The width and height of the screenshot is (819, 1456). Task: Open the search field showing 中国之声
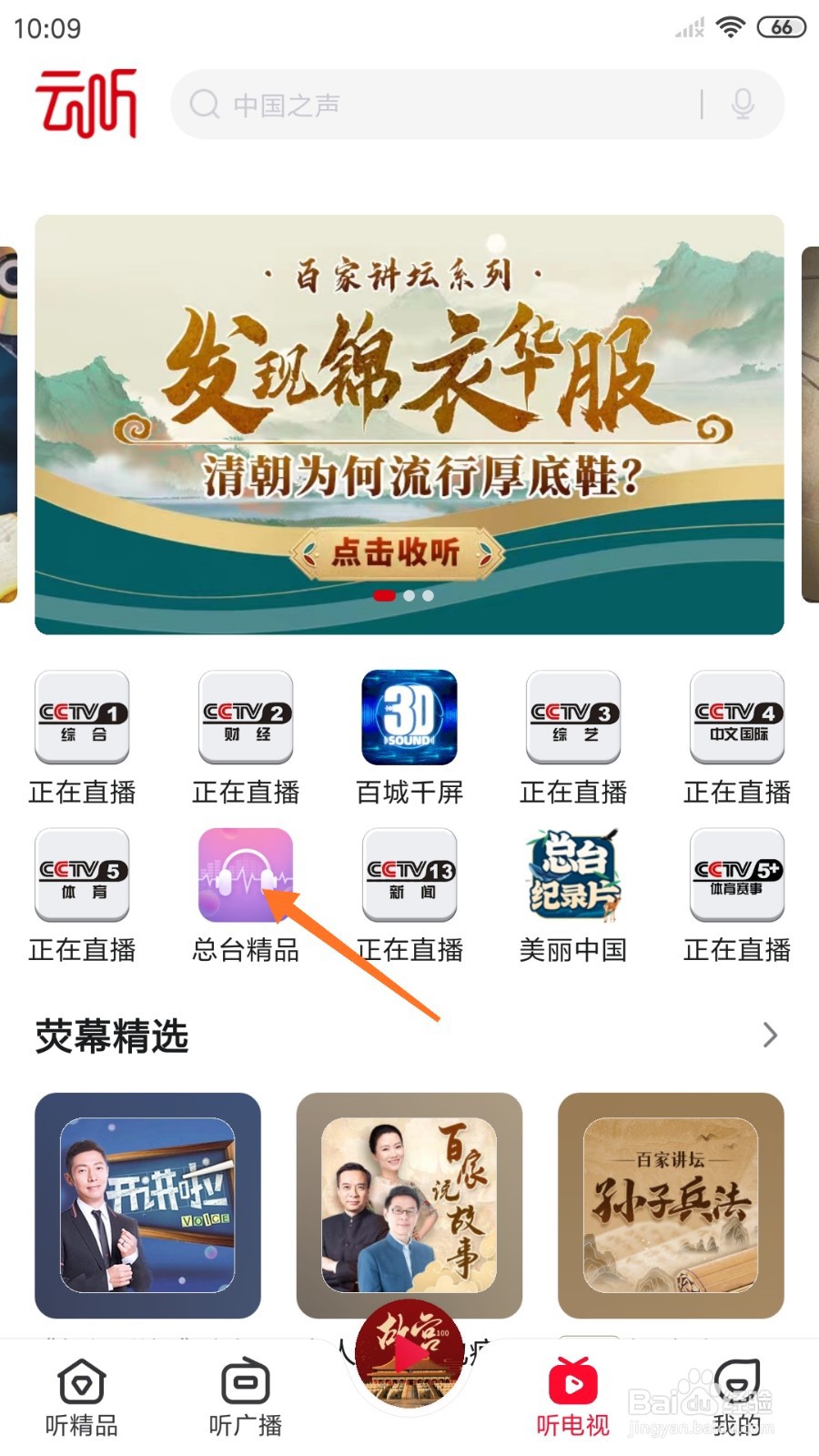437,104
